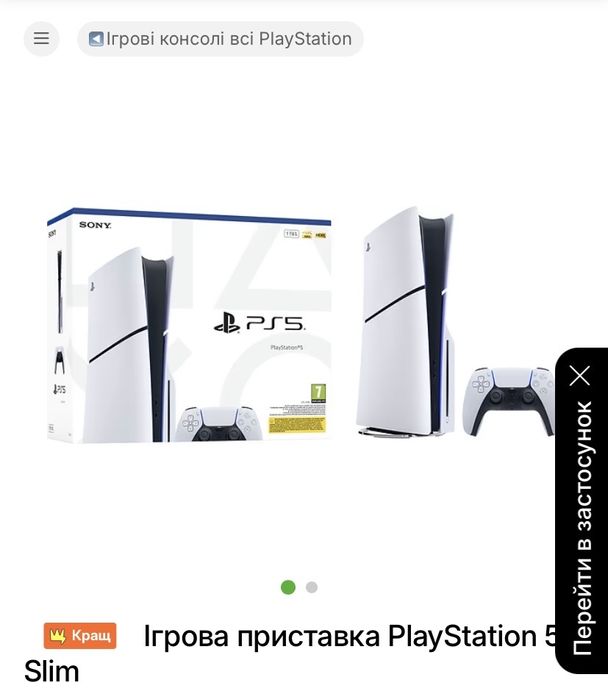
Task: Tap Перейти в застосунок to open app
Action: (x=583, y=528)
